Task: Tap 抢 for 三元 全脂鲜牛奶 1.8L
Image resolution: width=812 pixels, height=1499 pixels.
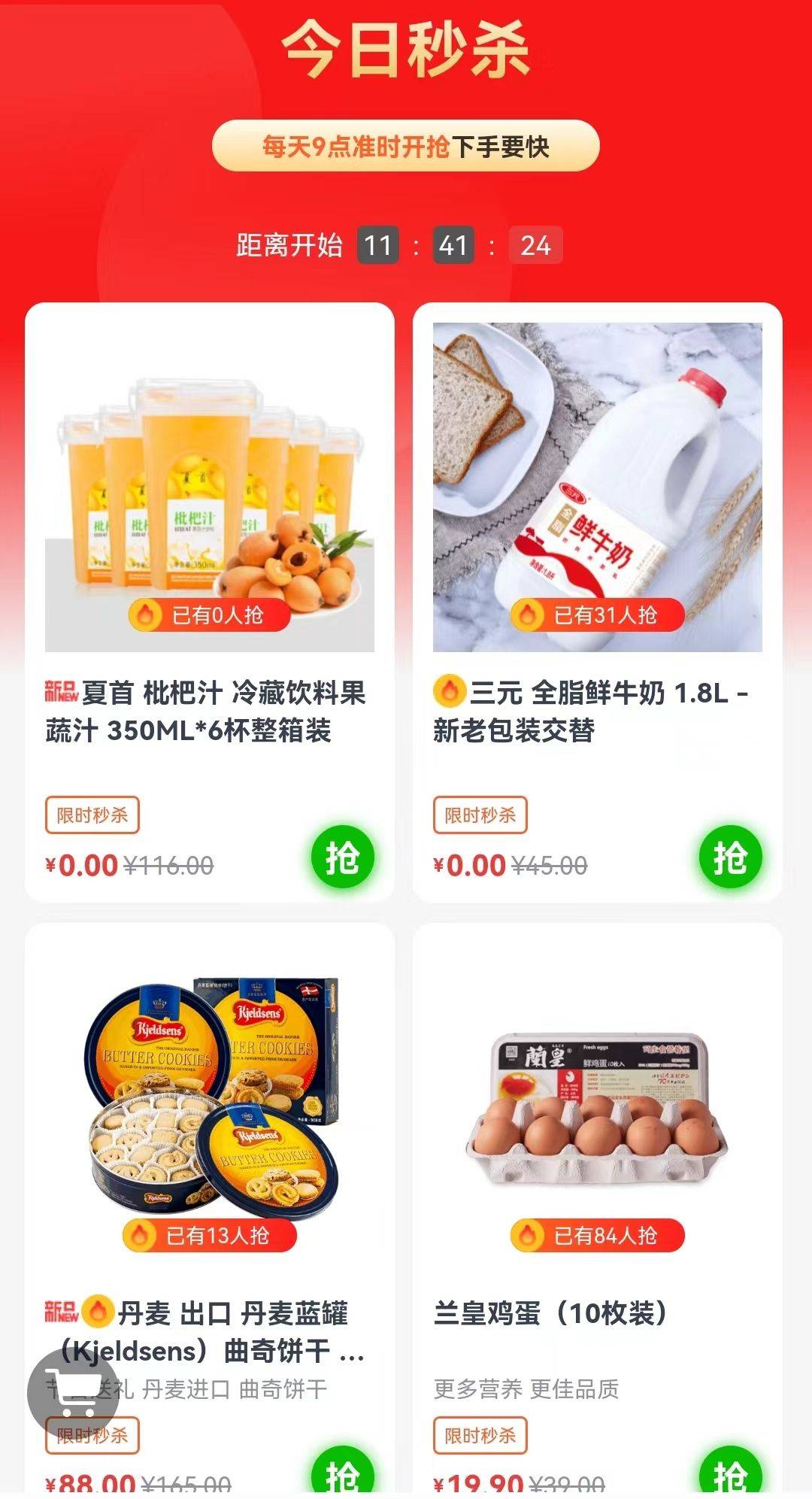Action: point(730,857)
